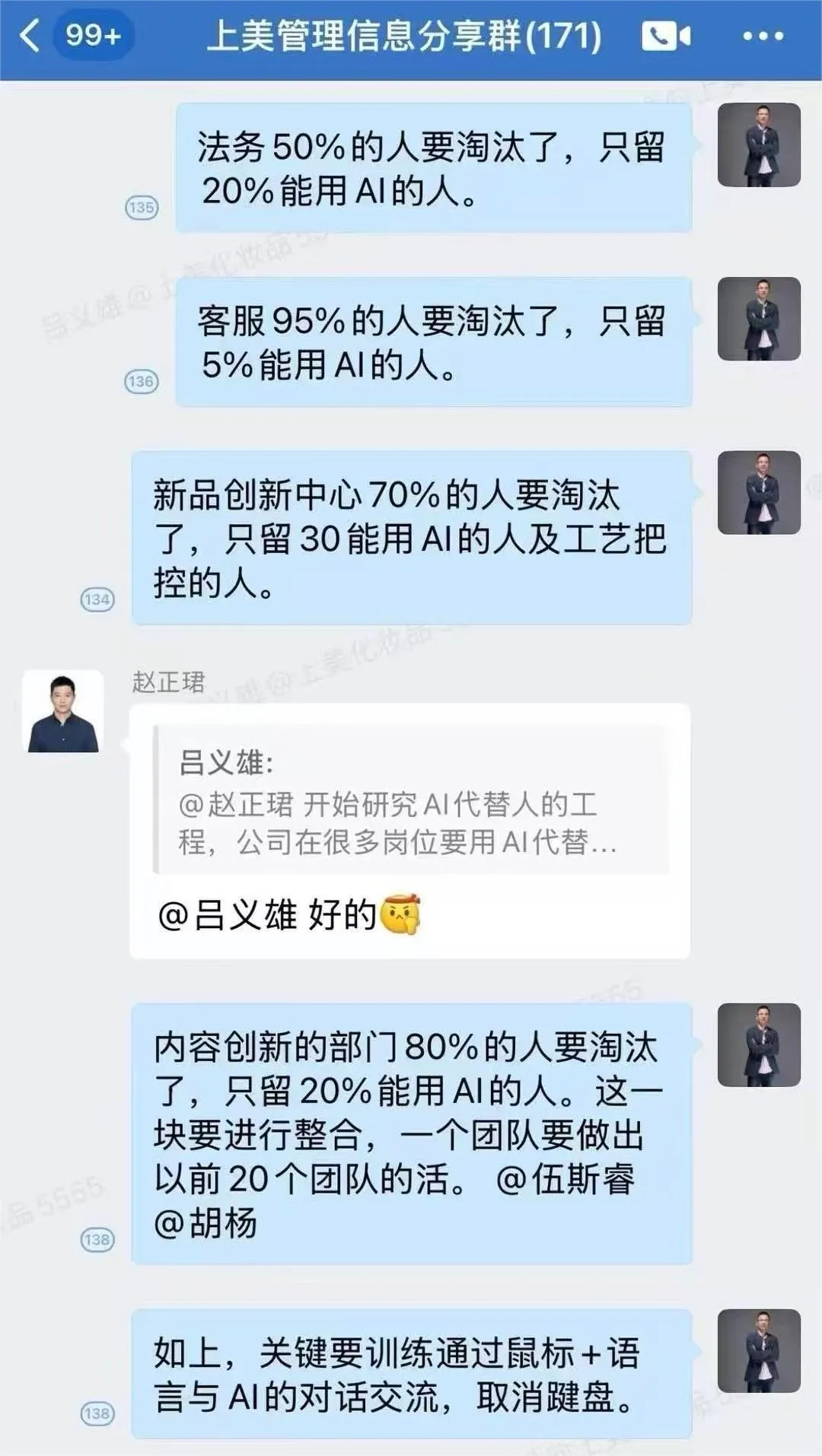Open the quoted 吕义雄 message

coord(412,800)
